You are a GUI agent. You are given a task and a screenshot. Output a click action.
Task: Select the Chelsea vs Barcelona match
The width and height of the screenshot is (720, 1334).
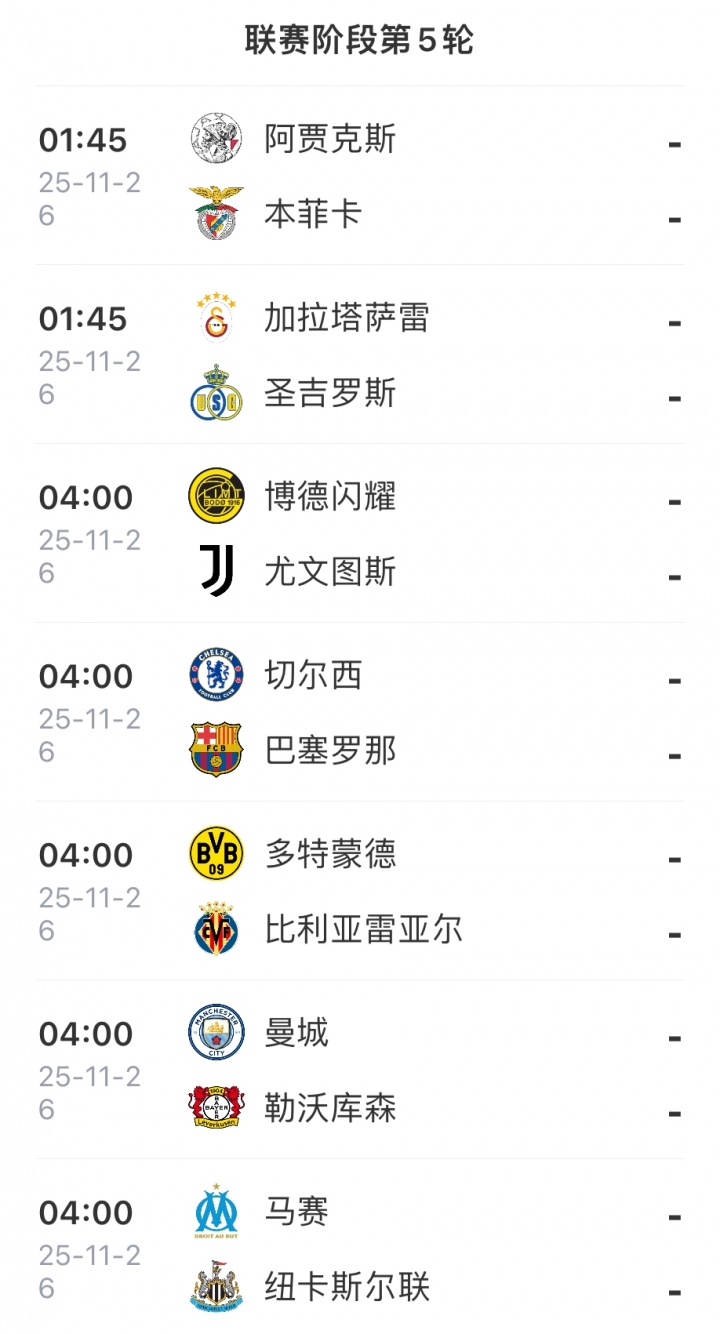360,713
